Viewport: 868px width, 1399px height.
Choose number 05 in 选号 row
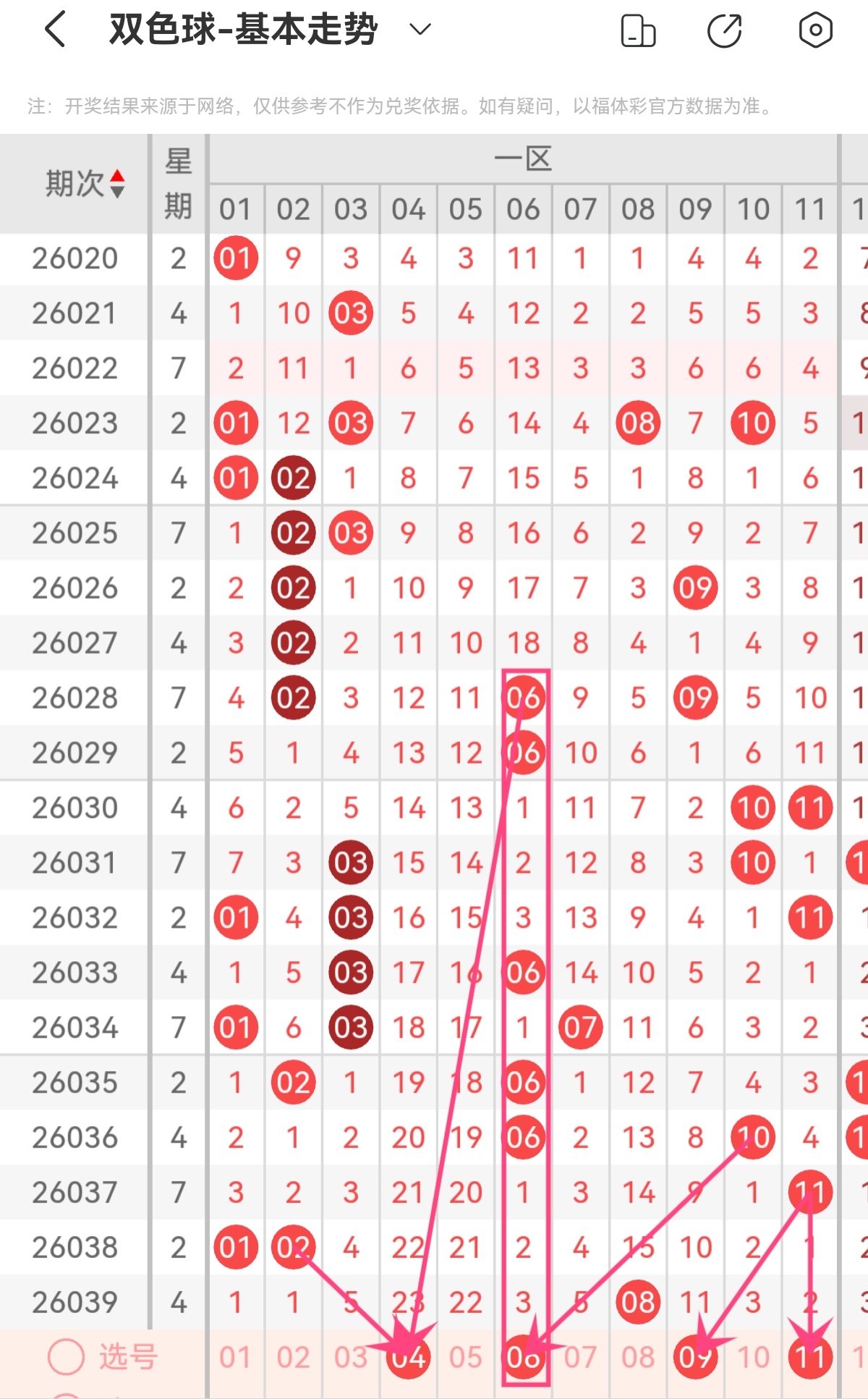pos(465,1358)
